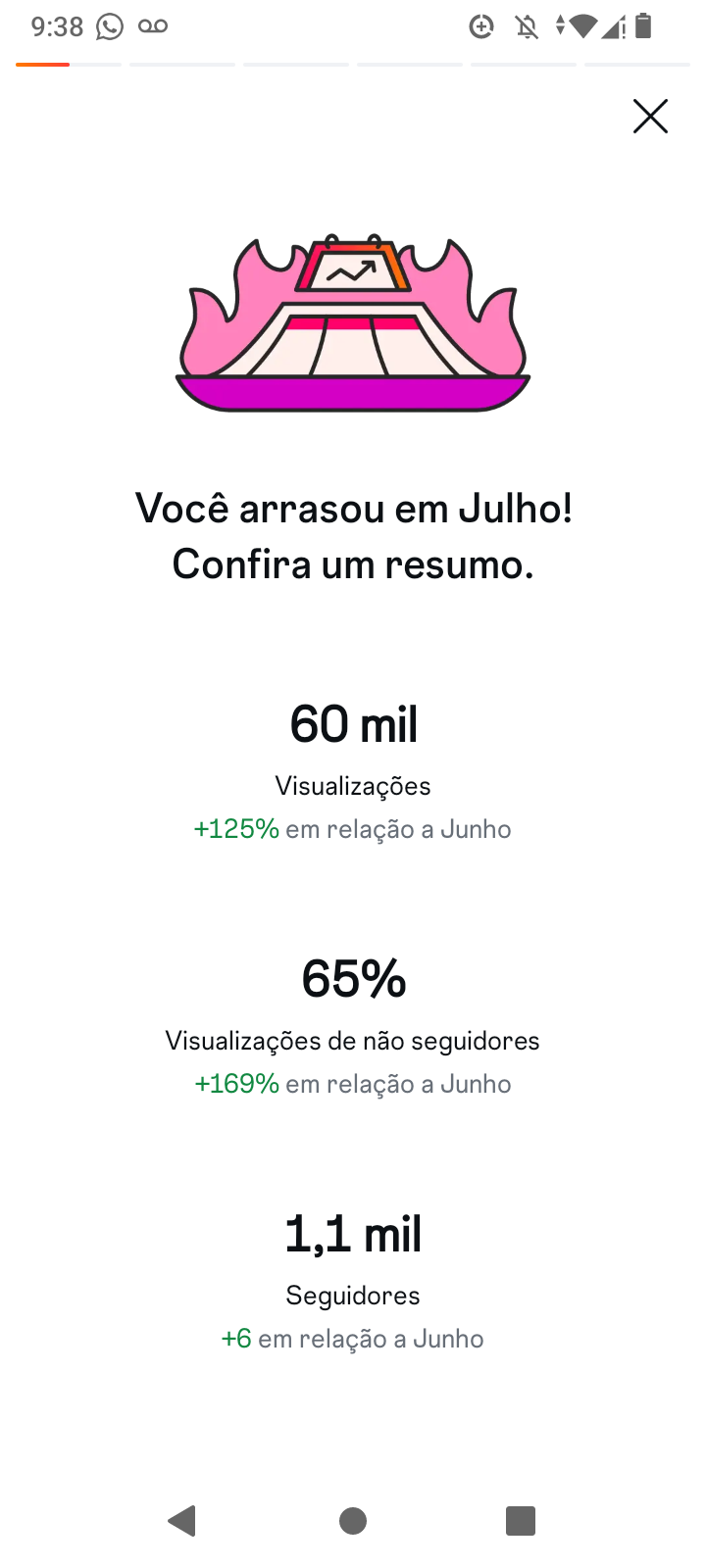Tap the system home button
This screenshot has width=706, height=1568.
[353, 1521]
